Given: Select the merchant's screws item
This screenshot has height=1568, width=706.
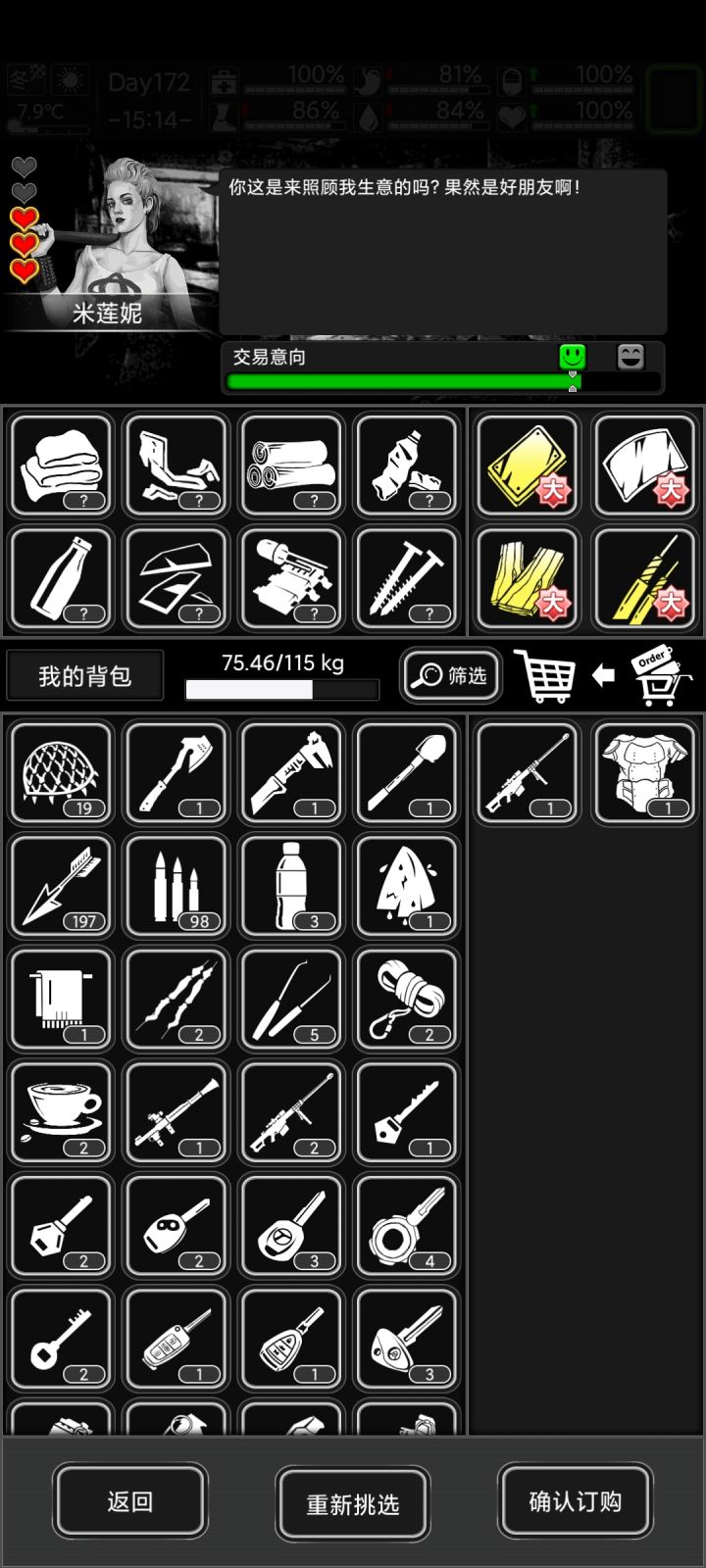Looking at the screenshot, I should 407,579.
